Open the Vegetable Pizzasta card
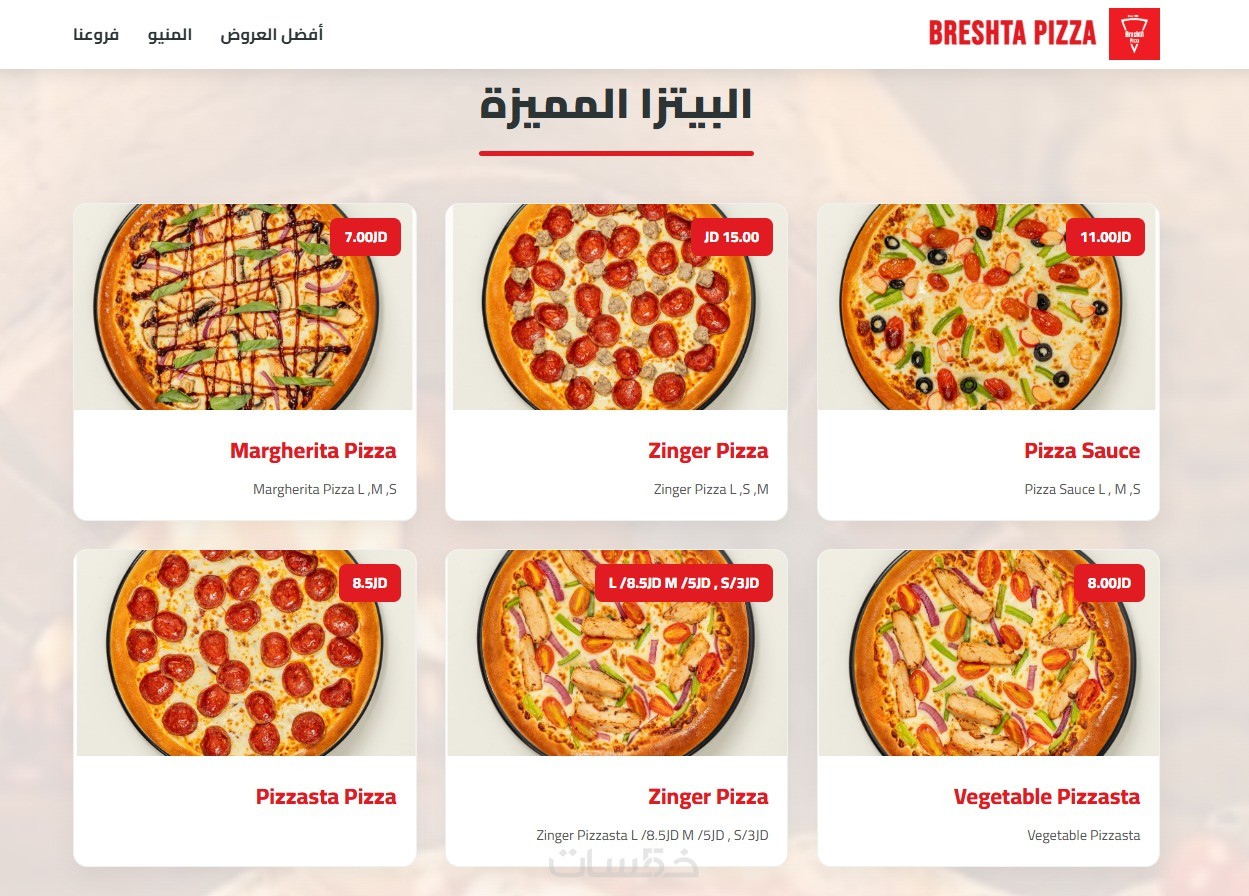1249x896 pixels. point(1046,797)
